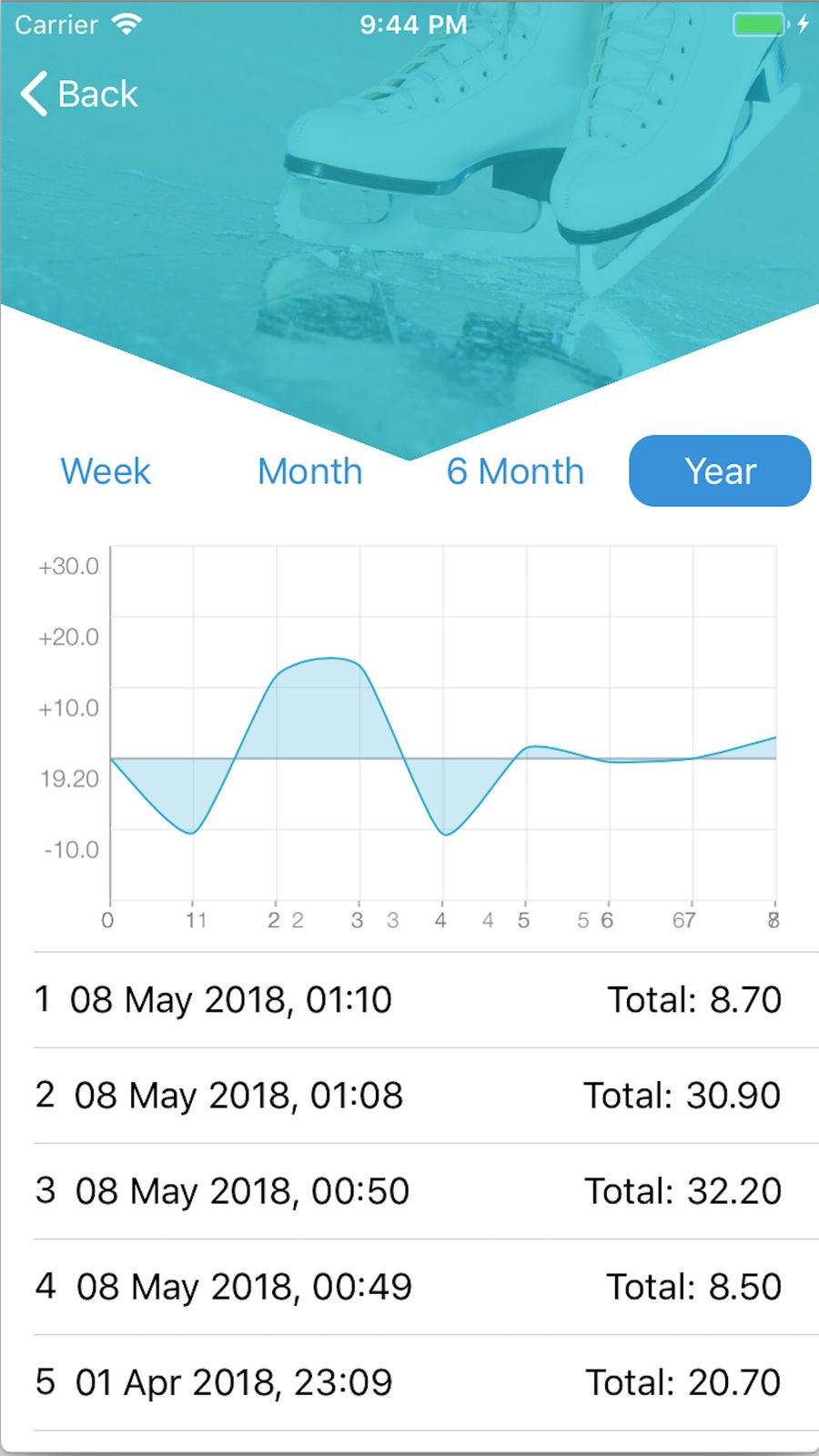Show the 6 Month chart

(515, 471)
